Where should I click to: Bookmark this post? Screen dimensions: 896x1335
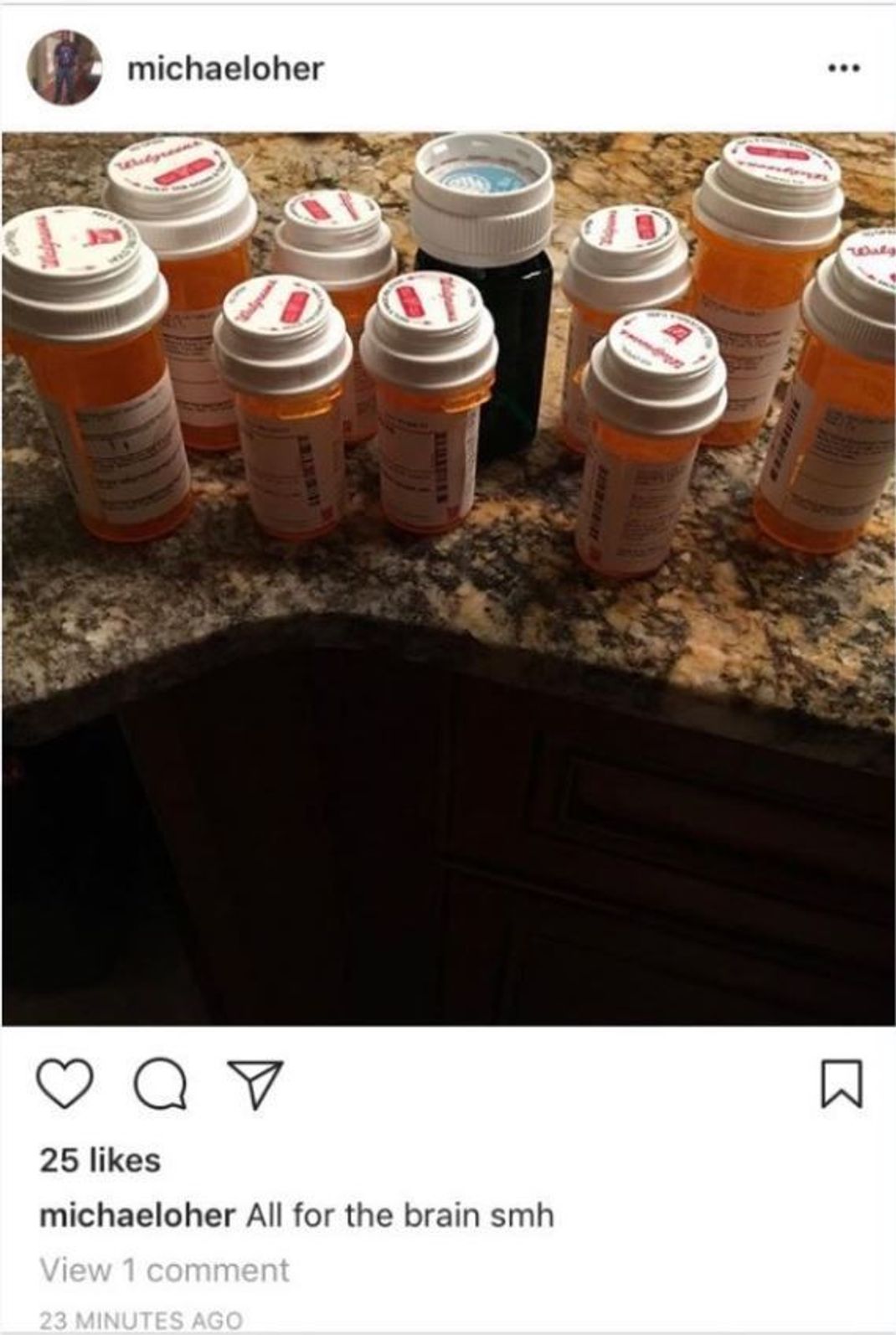[x=841, y=1085]
